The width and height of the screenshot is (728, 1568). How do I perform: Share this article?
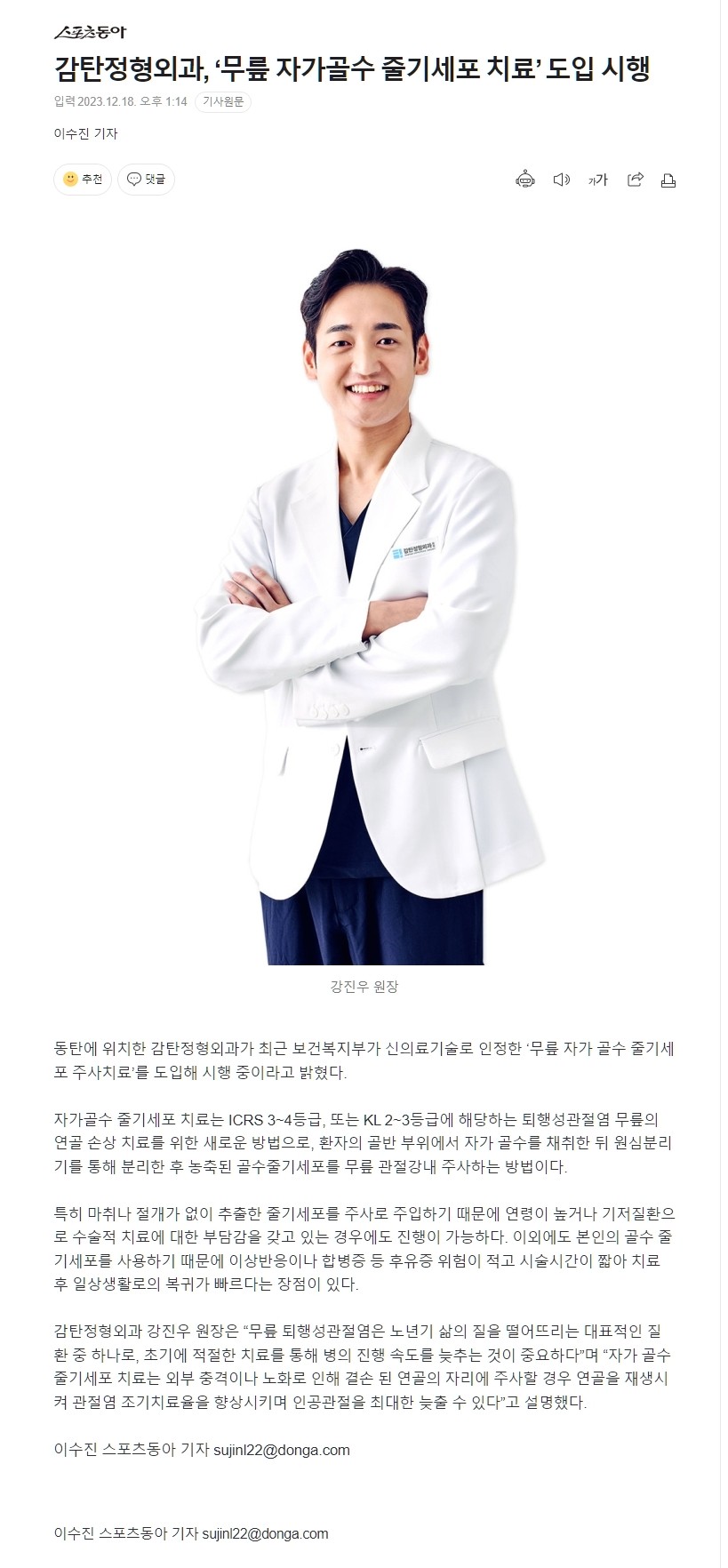[x=635, y=180]
